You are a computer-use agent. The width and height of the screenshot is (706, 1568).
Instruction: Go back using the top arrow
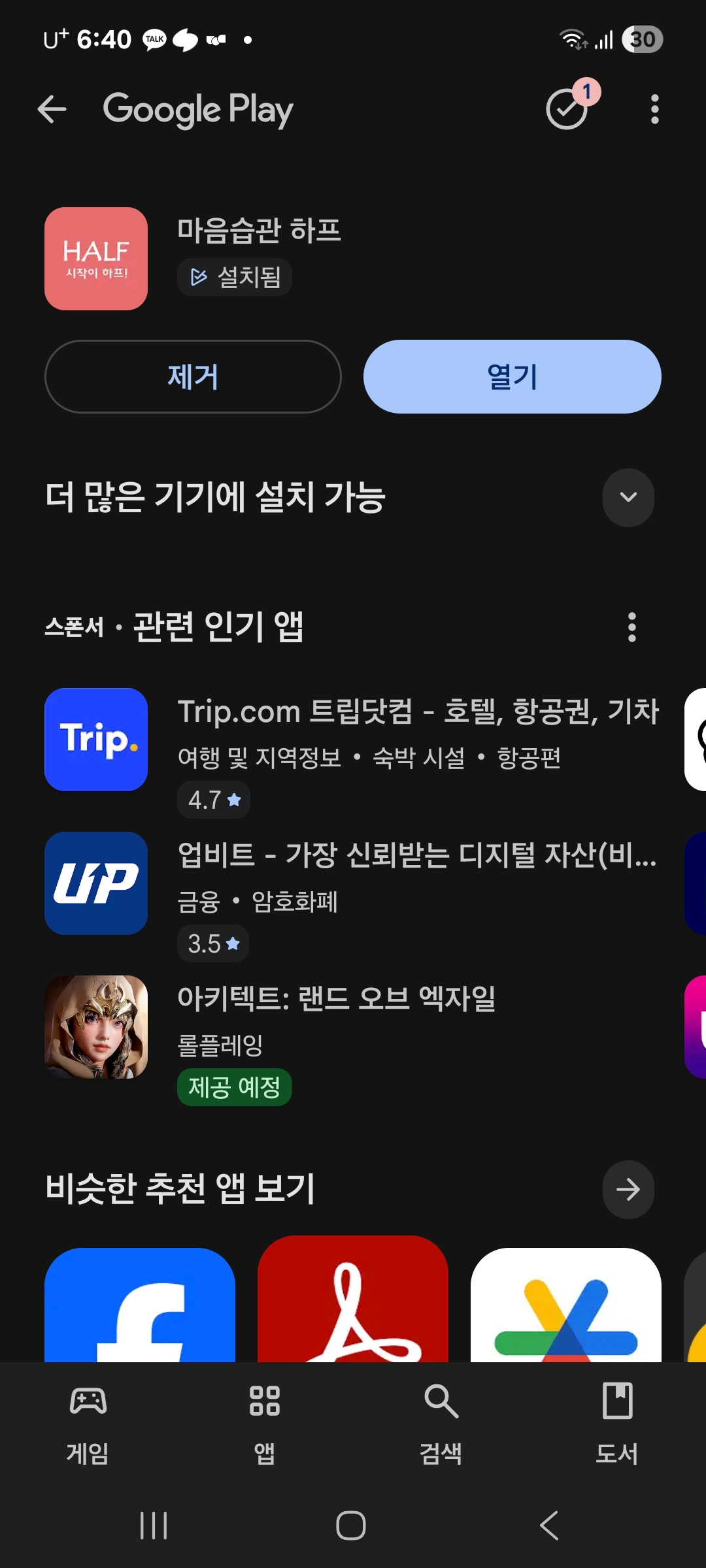click(52, 109)
